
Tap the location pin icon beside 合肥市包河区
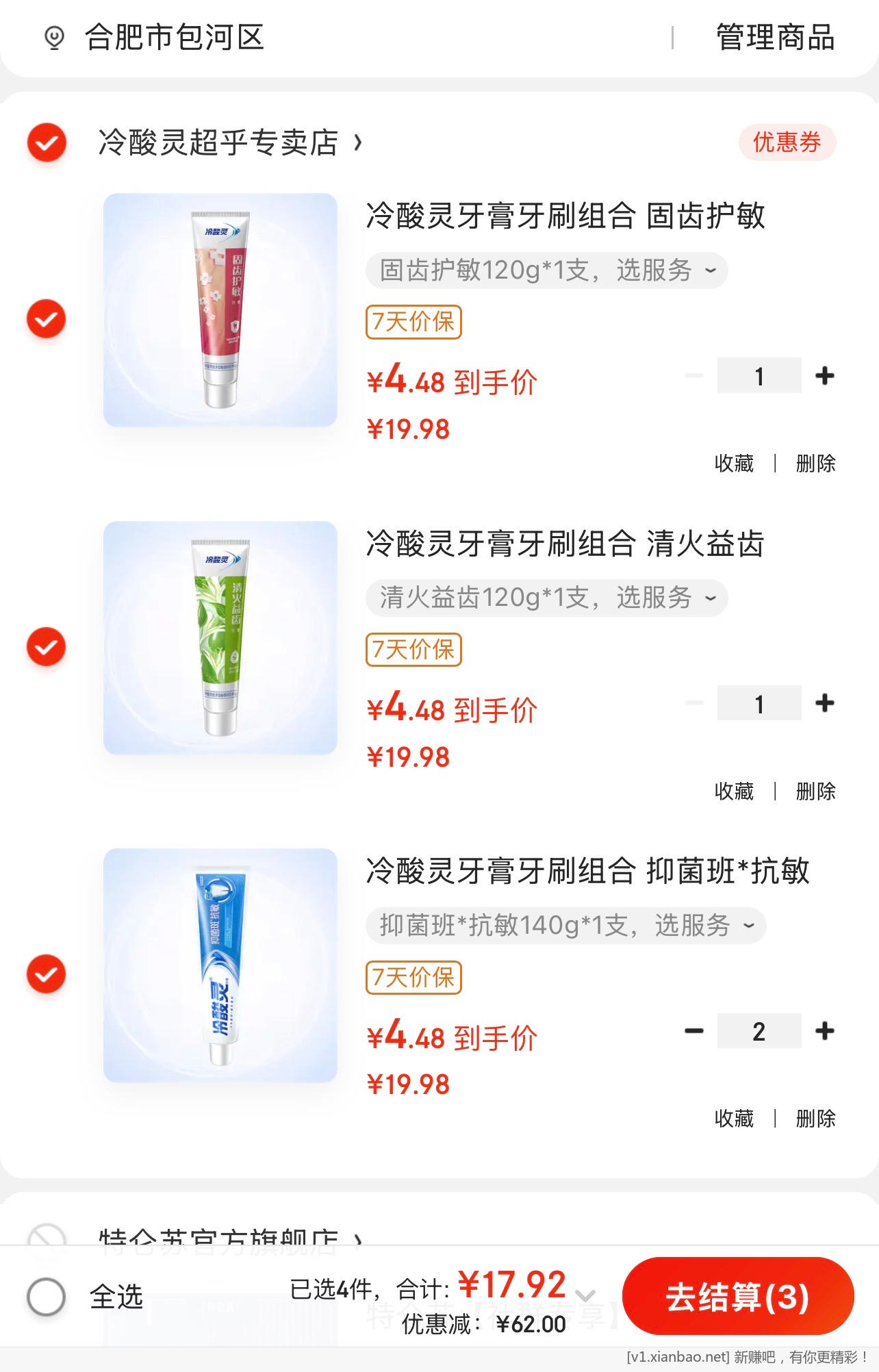pos(53,38)
